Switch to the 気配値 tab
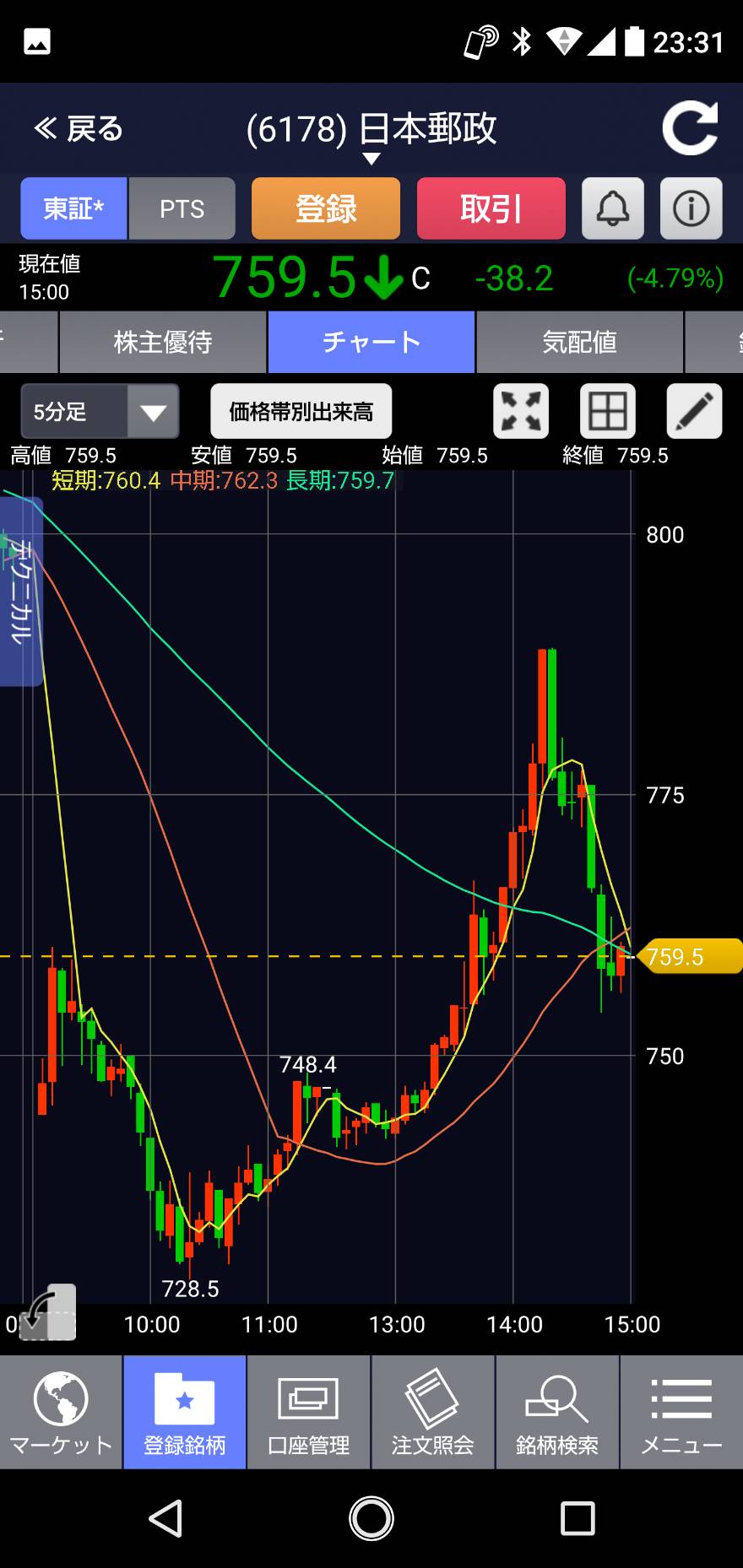This screenshot has height=1568, width=743. click(579, 342)
